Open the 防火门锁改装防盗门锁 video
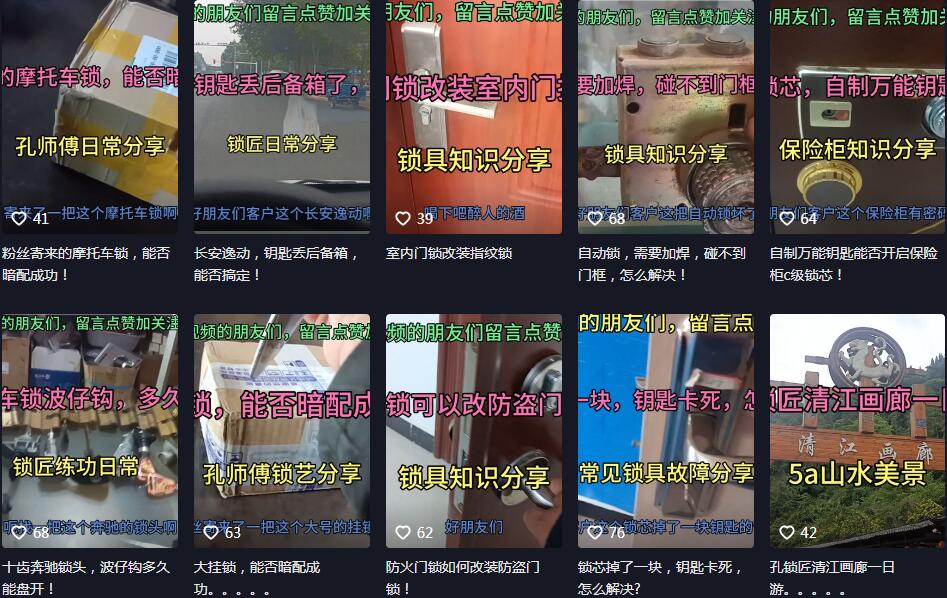This screenshot has height=598, width=947. tap(473, 430)
